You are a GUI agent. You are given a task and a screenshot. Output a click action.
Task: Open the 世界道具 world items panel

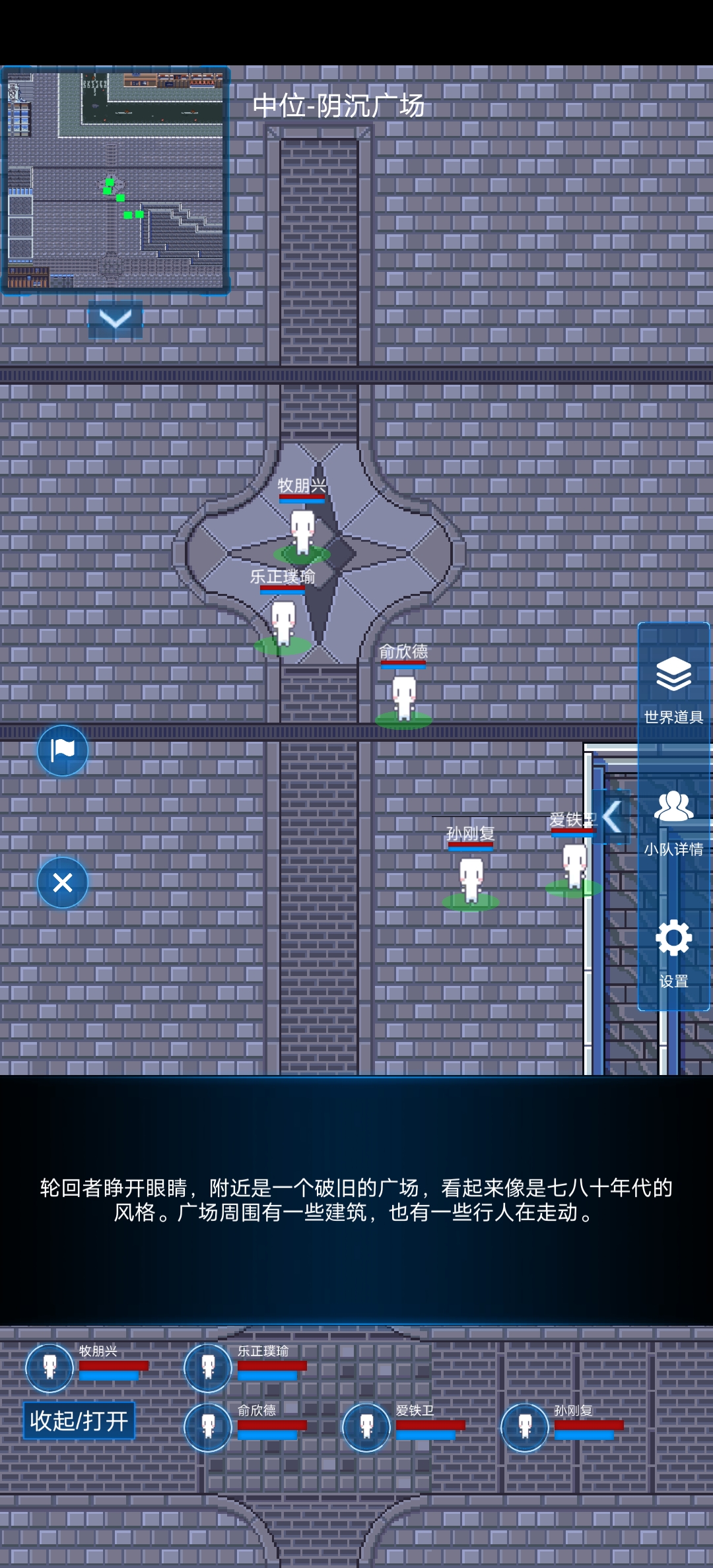pos(673,688)
